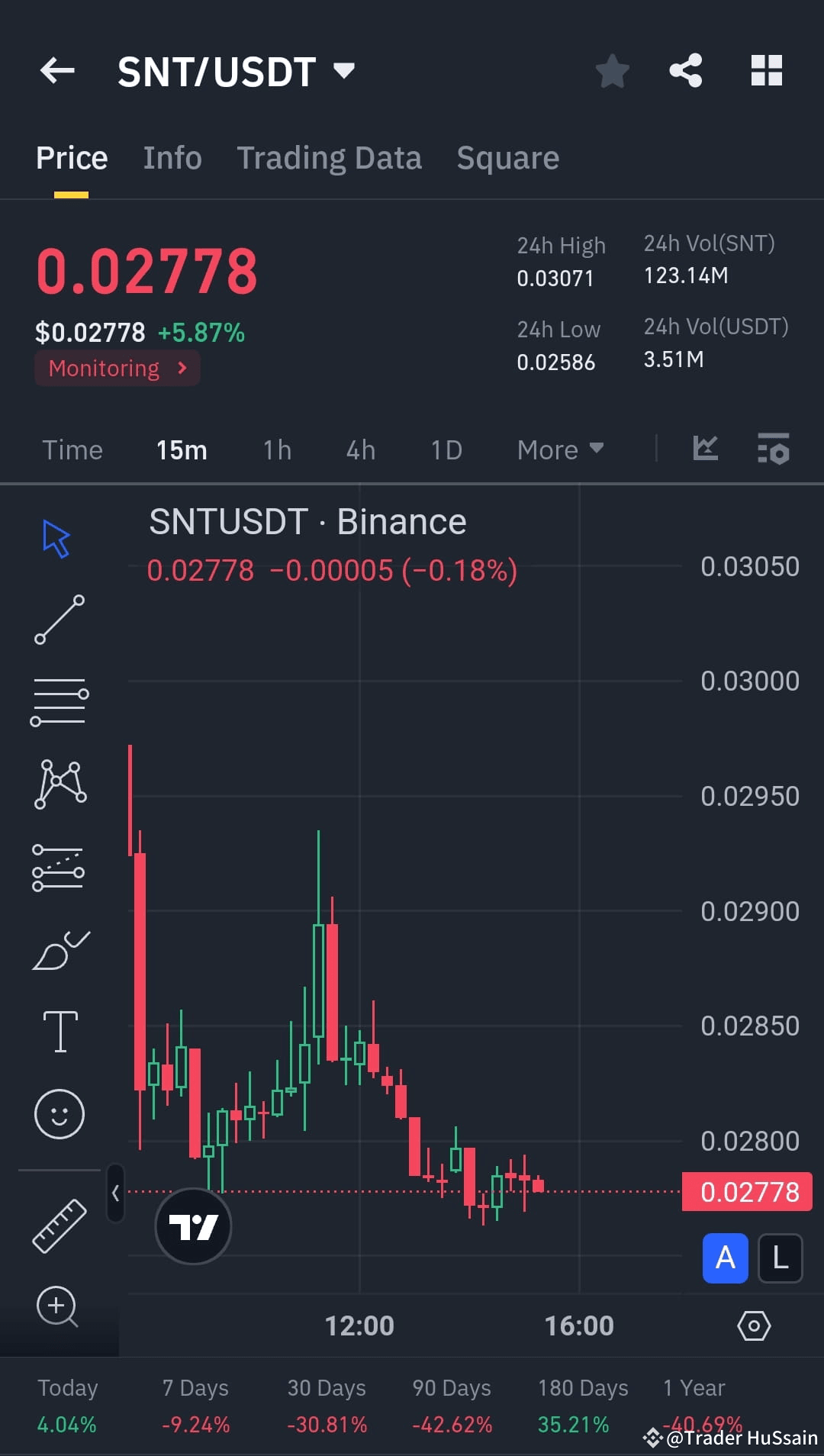
Task: Share the SNT/USDT chart
Action: (685, 70)
